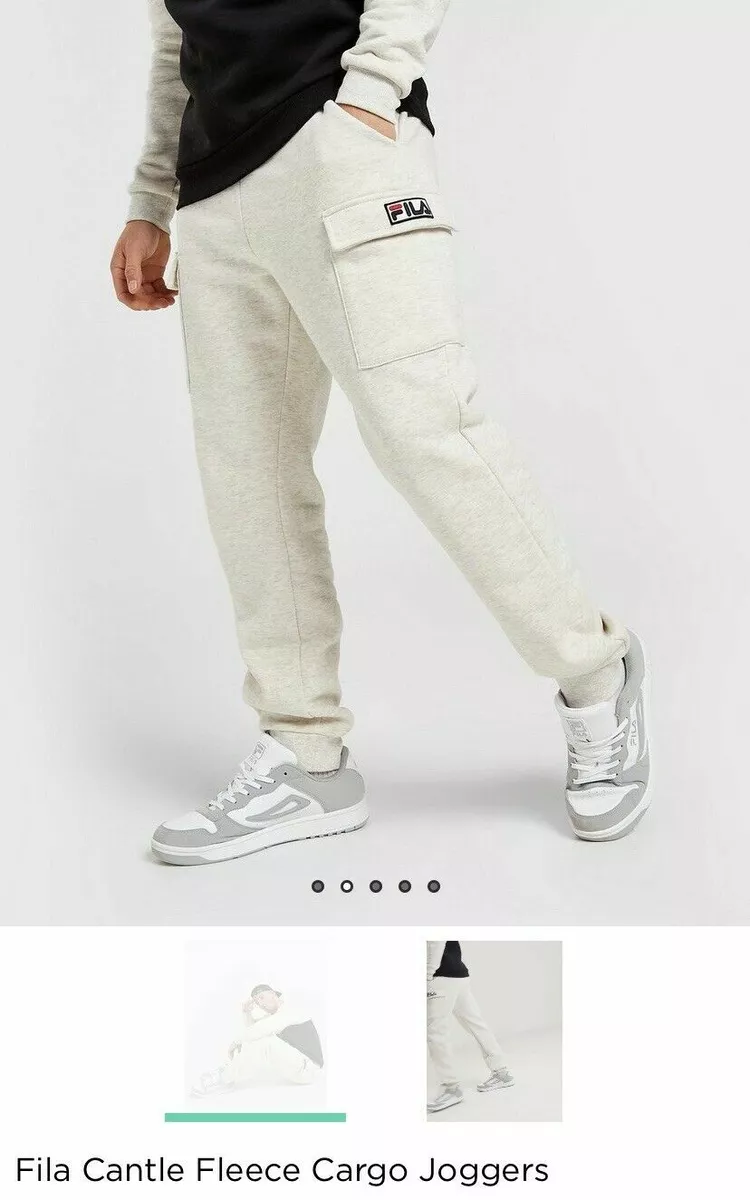Jump to the last carousel page dot
The image size is (750, 1200).
click(433, 885)
